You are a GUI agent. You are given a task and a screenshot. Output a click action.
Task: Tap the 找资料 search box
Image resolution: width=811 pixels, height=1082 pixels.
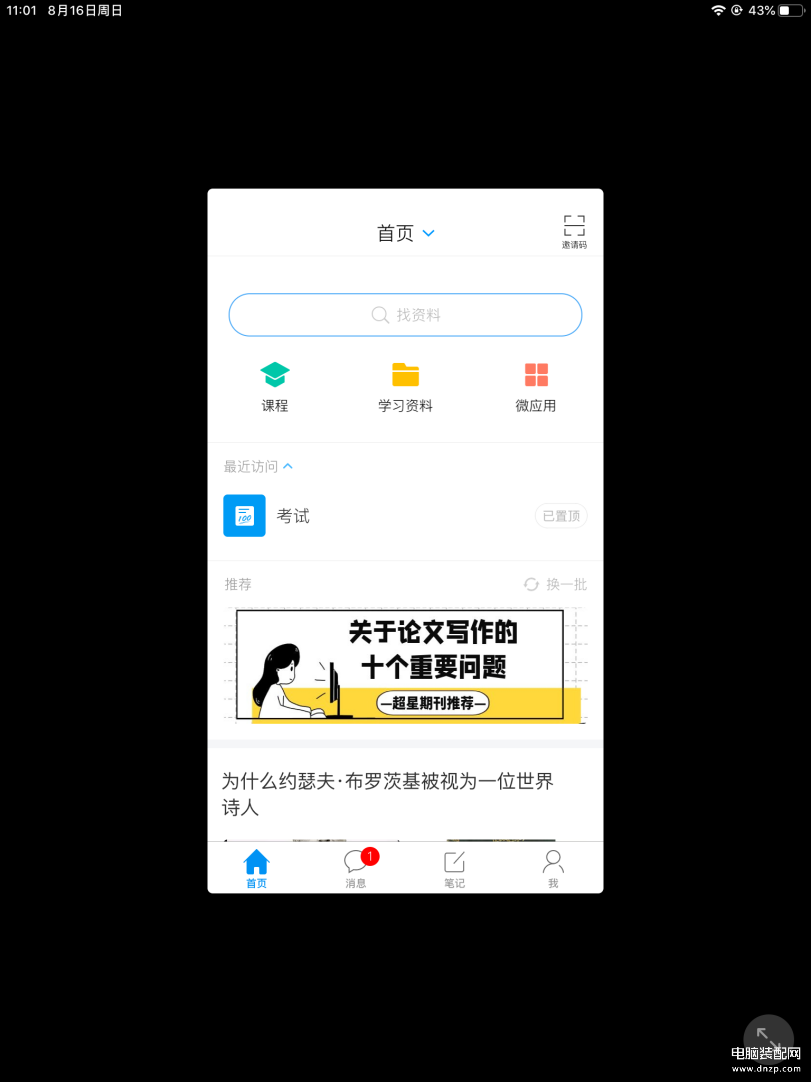click(x=405, y=315)
